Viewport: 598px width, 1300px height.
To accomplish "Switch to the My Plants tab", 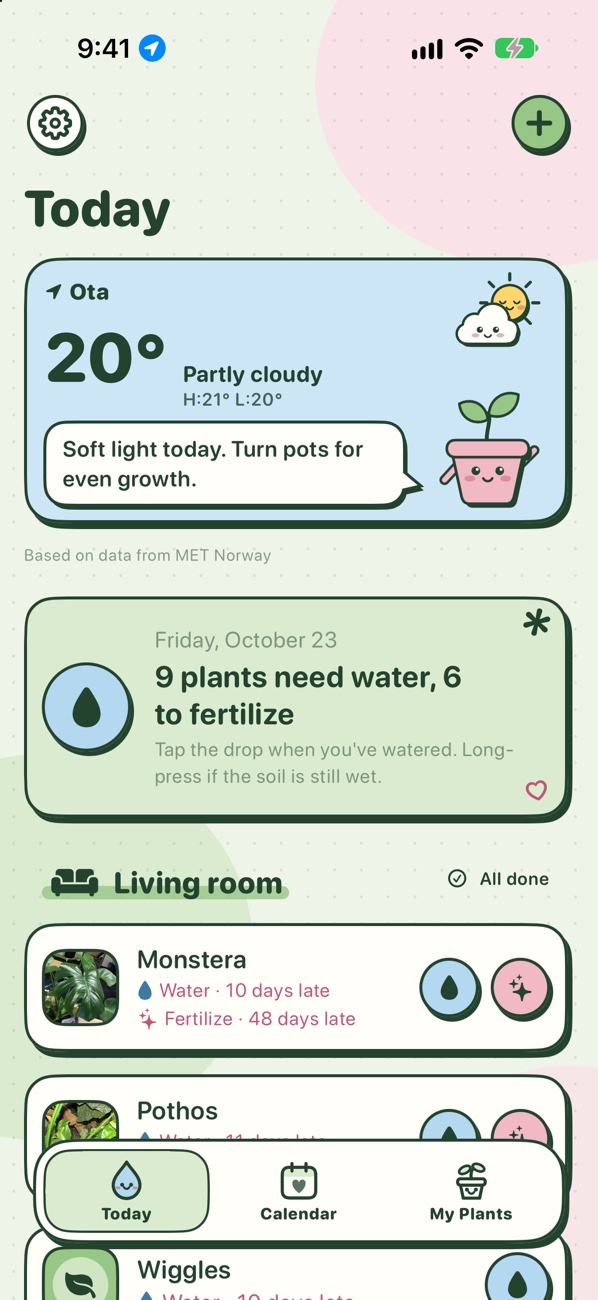I will (x=470, y=1192).
